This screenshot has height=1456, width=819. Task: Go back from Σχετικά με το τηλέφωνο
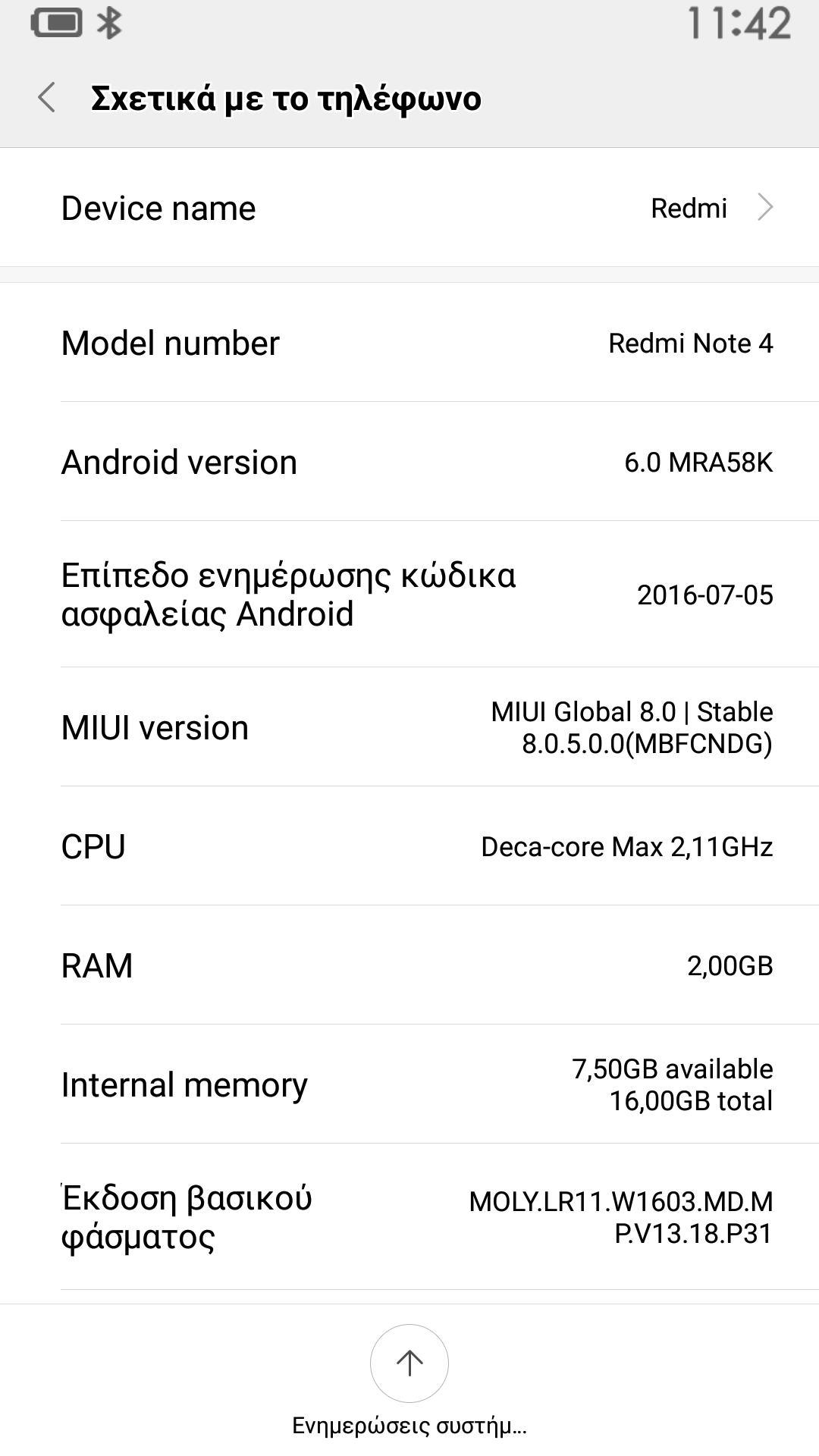tap(47, 98)
